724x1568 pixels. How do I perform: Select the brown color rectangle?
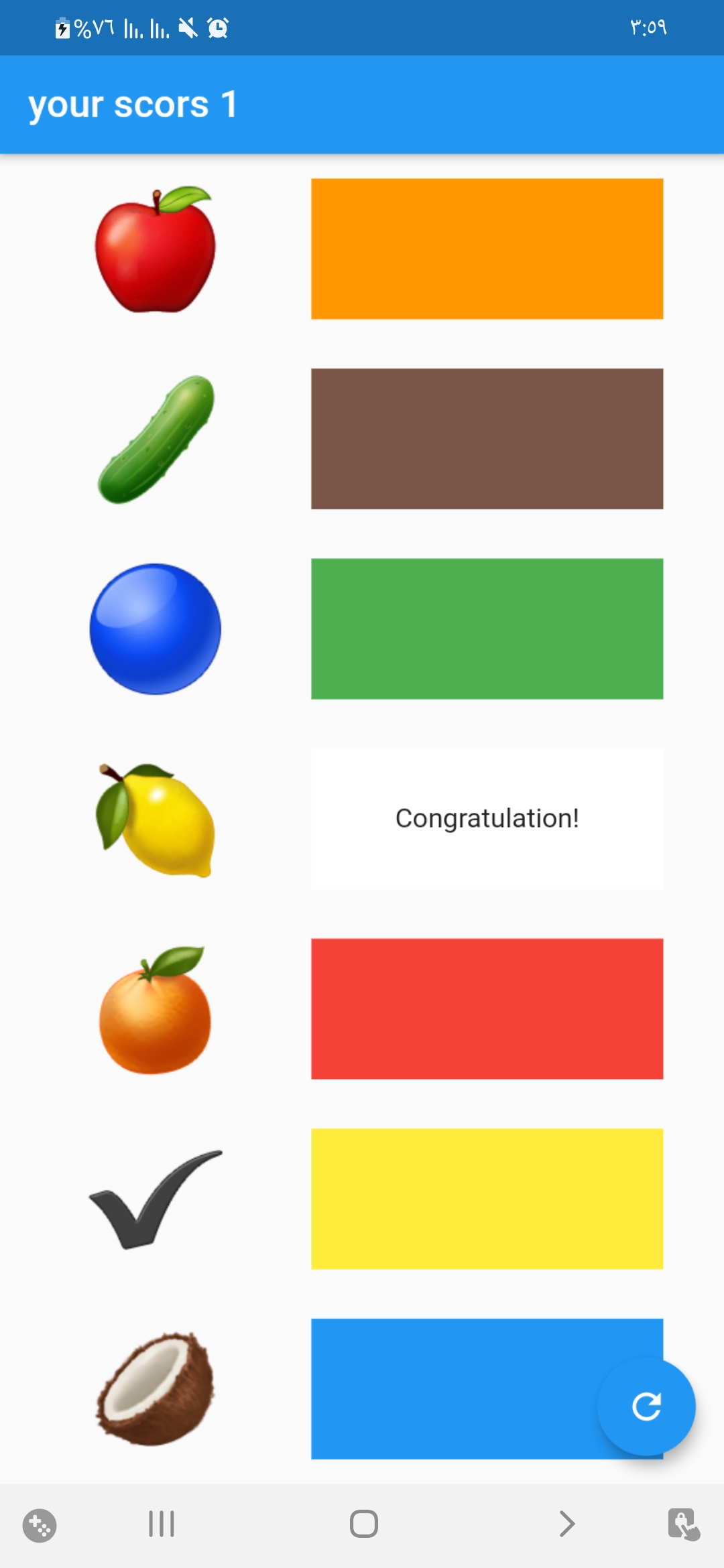pyautogui.click(x=487, y=439)
